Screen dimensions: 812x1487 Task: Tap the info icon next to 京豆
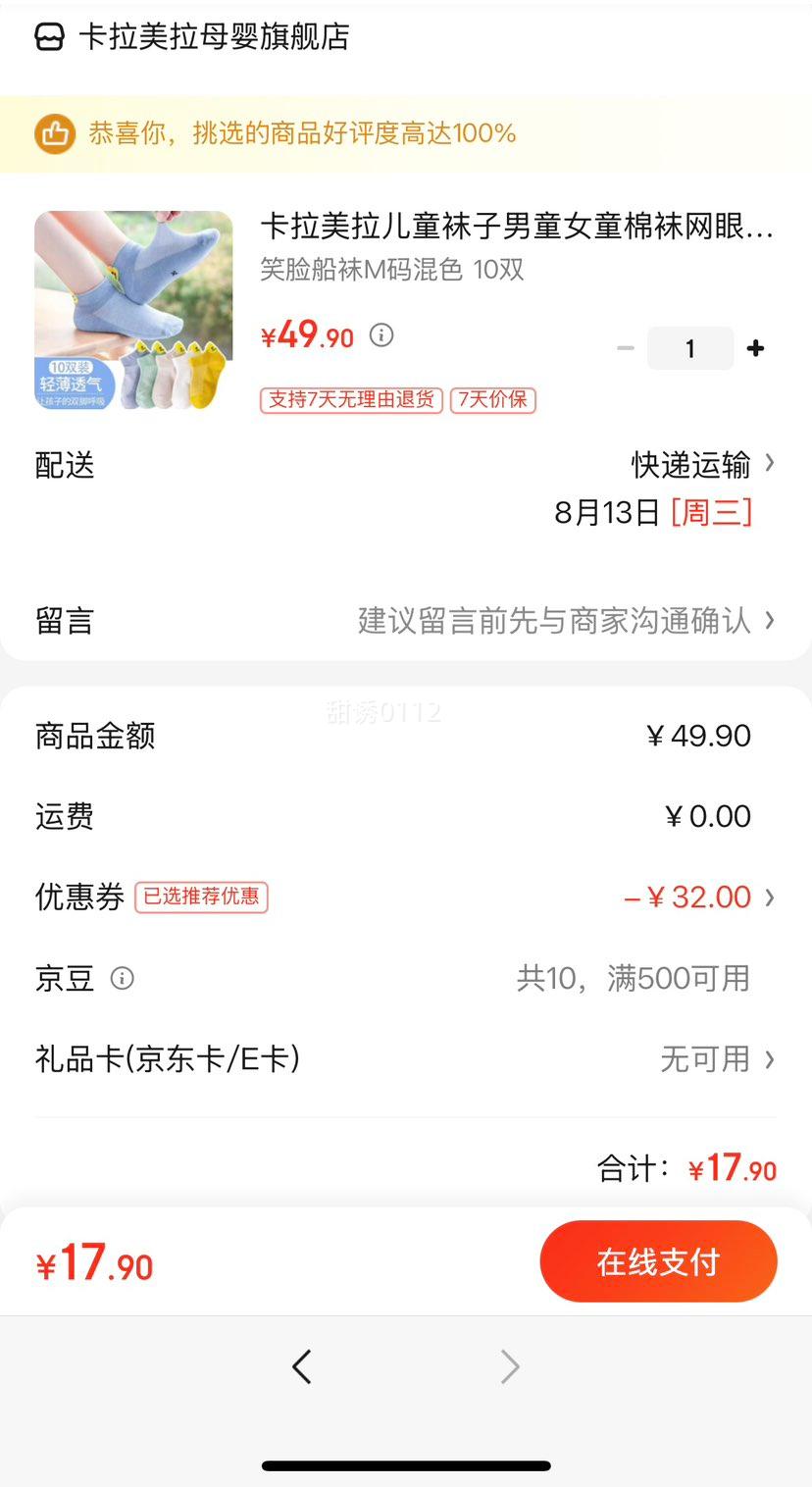(x=122, y=978)
